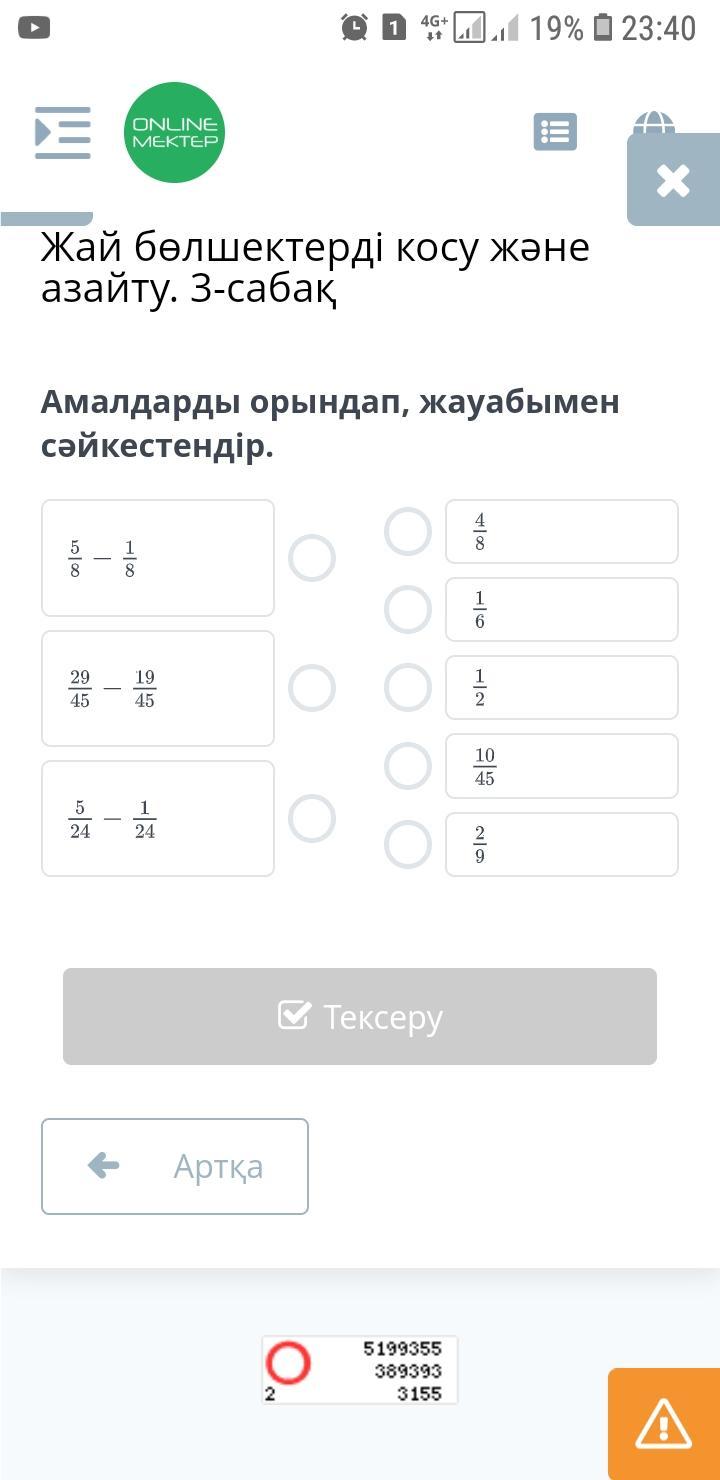Choose the circle for answer 1/6

[x=408, y=609]
